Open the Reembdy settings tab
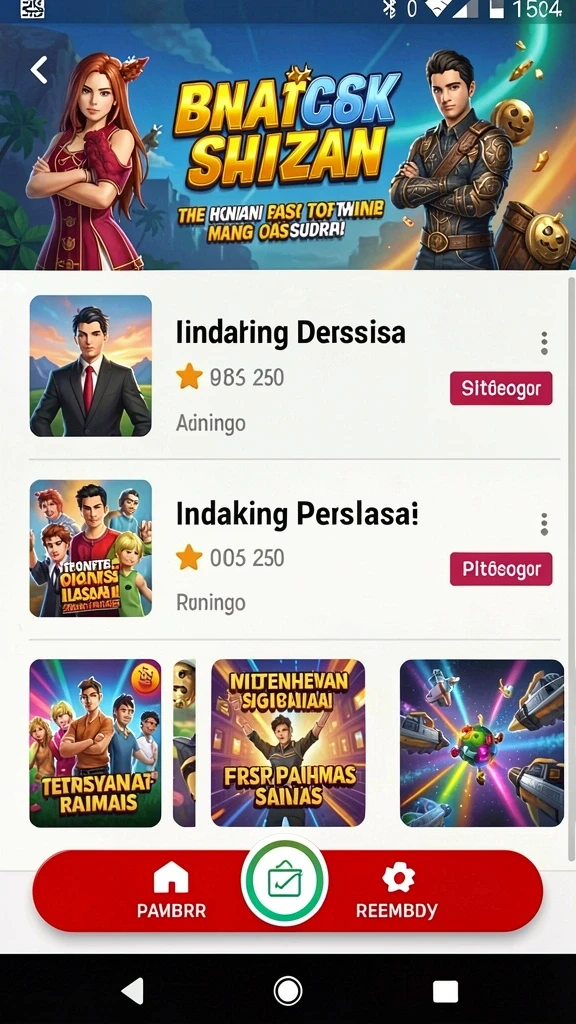This screenshot has width=576, height=1024. [x=397, y=891]
